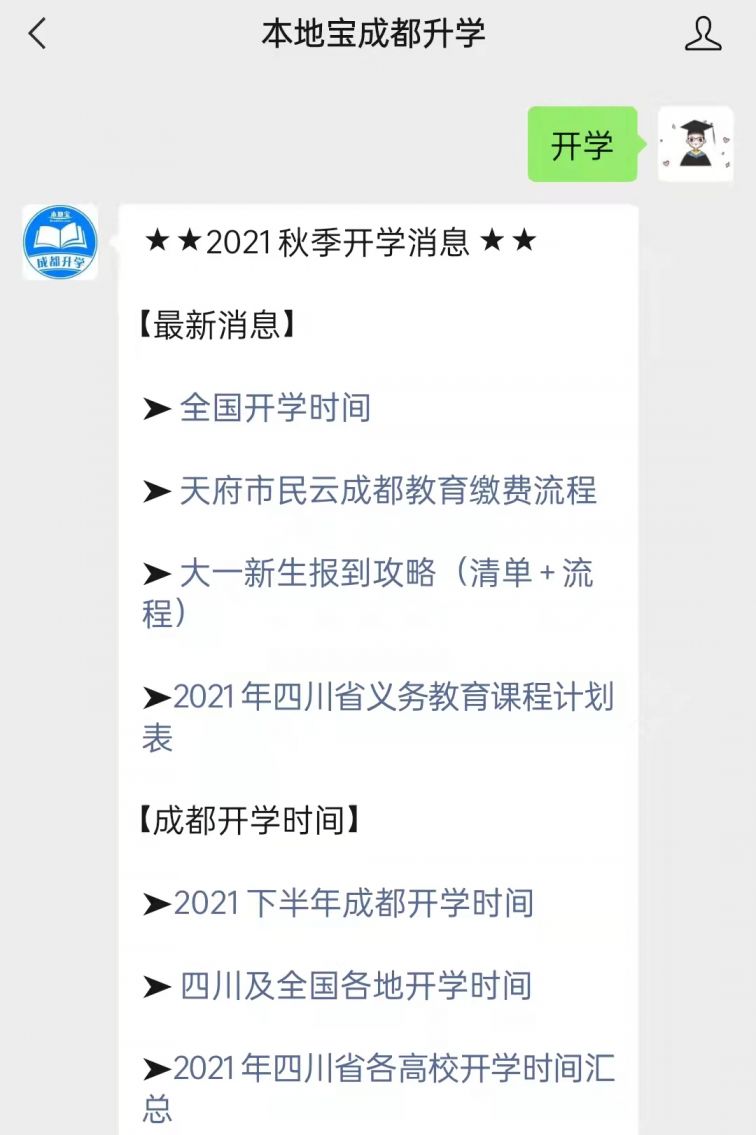
Task: Open 2021年四川省义务教育课程计划表 link
Action: (393, 697)
